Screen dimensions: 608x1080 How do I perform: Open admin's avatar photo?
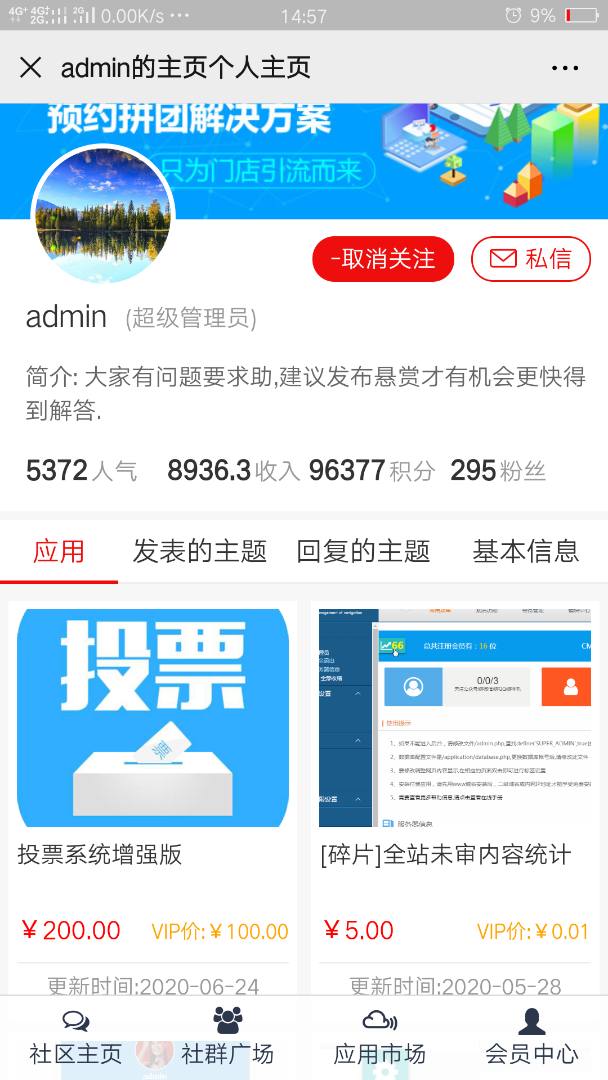[x=103, y=215]
